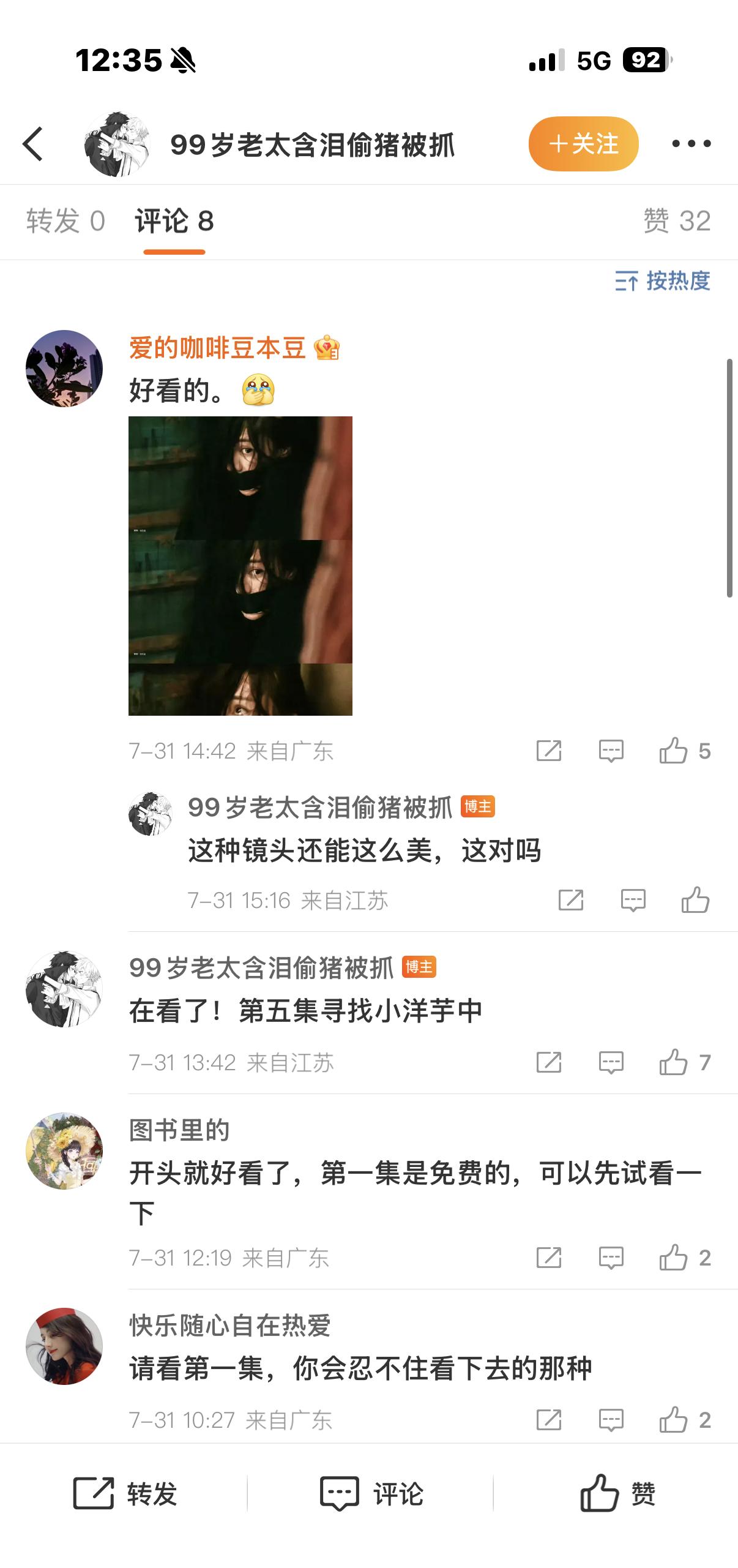Open the three-dot overflow menu
Viewport: 738px width, 1568px height.
[x=691, y=144]
